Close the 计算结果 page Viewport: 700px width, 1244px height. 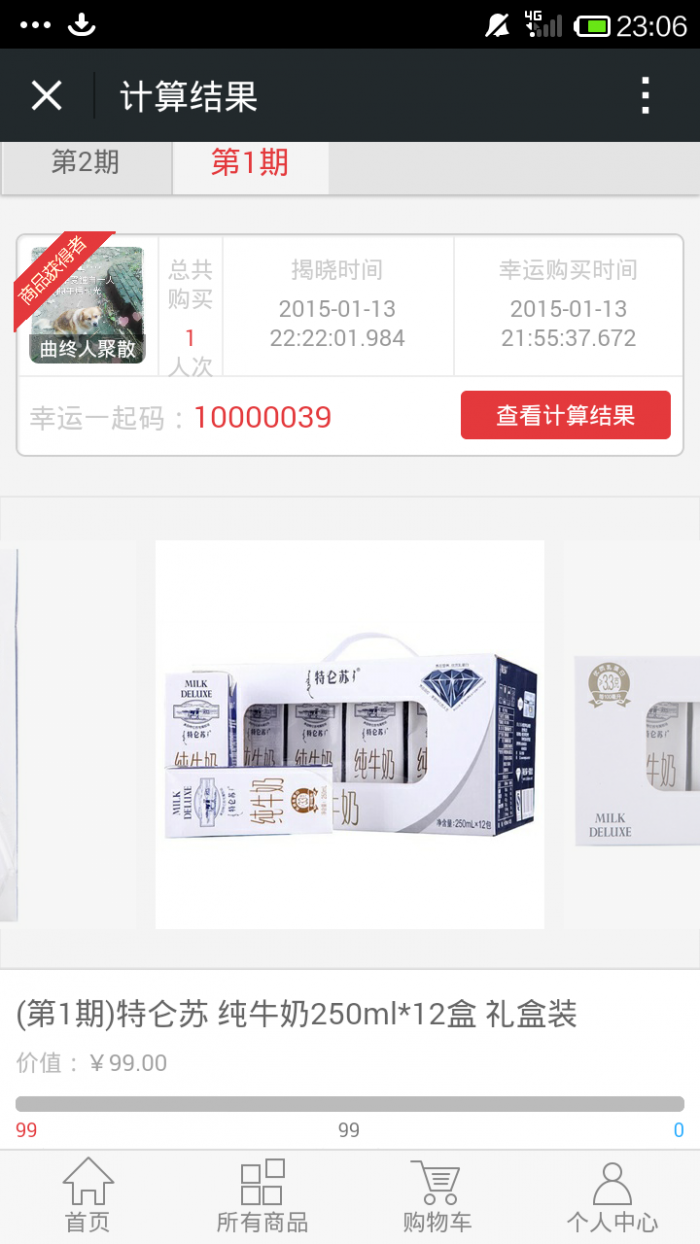coord(46,96)
